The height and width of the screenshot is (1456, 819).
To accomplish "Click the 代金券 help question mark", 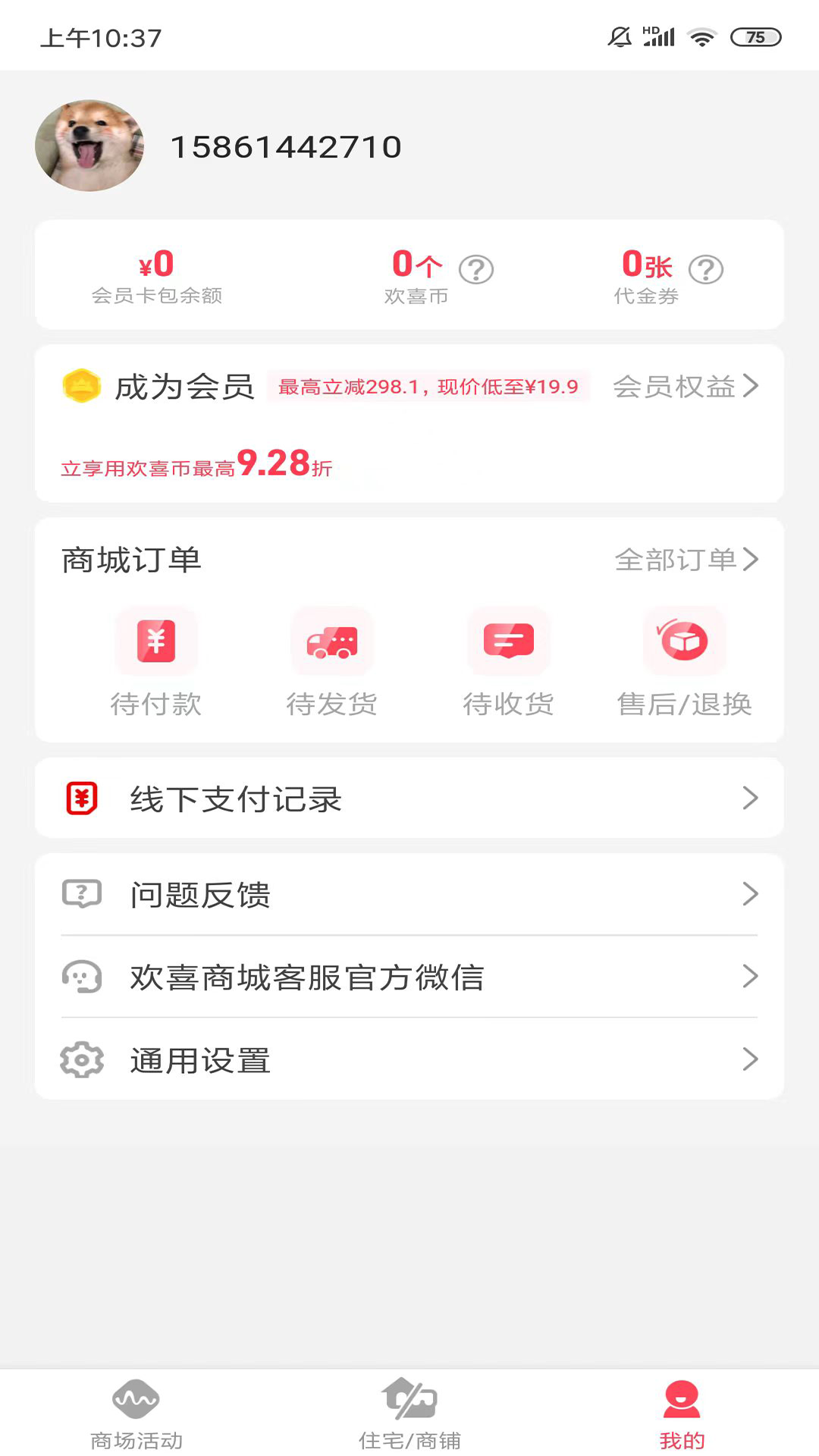I will click(706, 270).
